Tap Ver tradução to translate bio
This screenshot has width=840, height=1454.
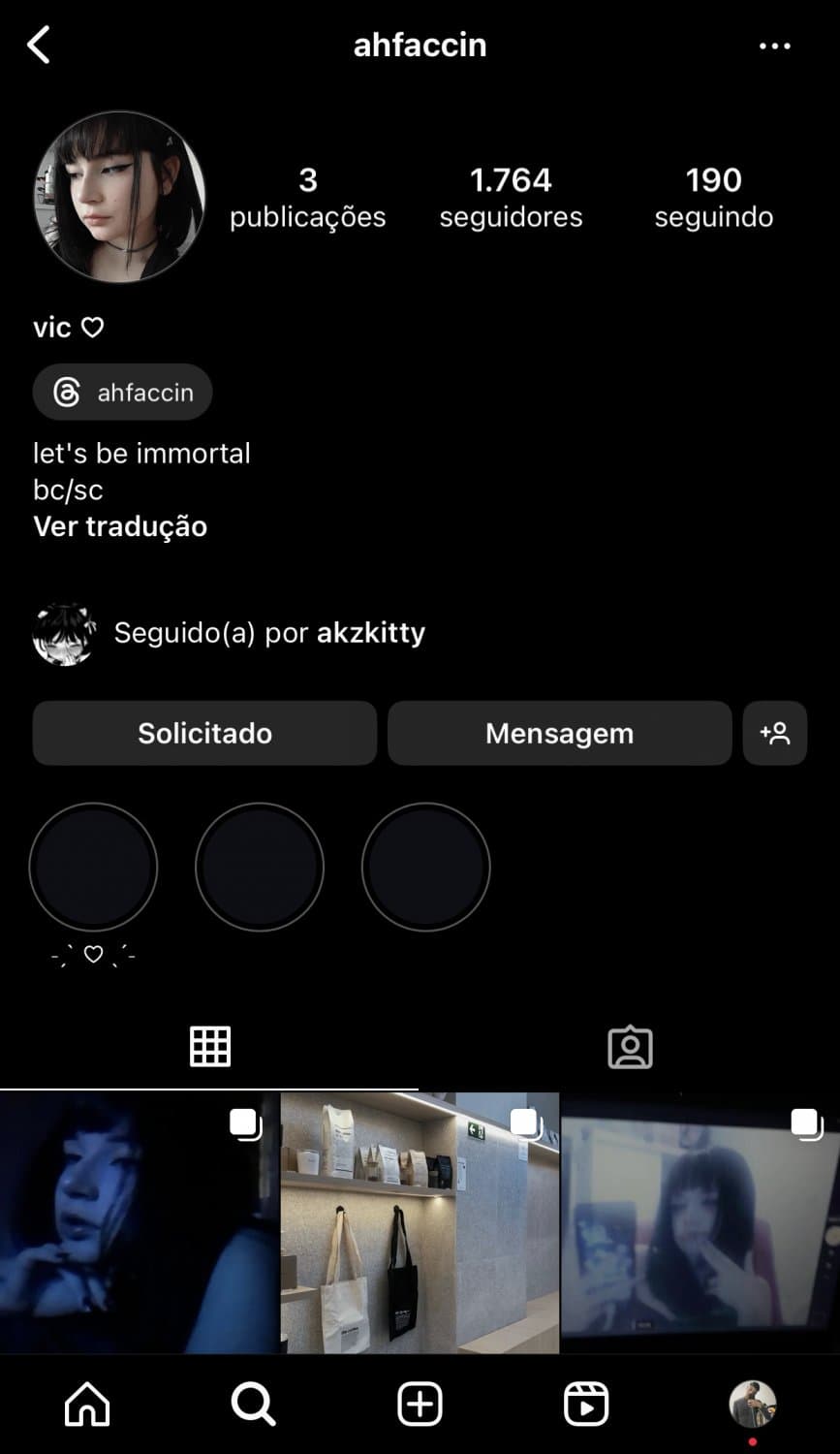point(120,526)
